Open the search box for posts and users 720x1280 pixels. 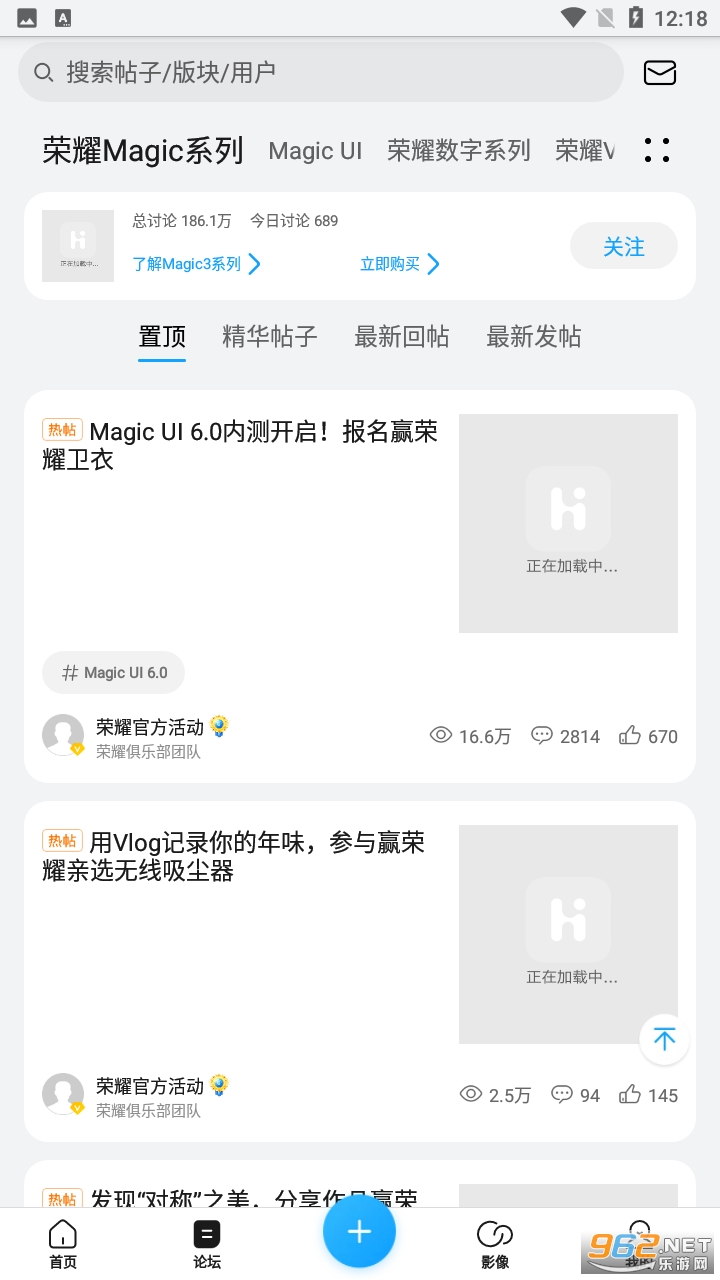click(x=320, y=72)
